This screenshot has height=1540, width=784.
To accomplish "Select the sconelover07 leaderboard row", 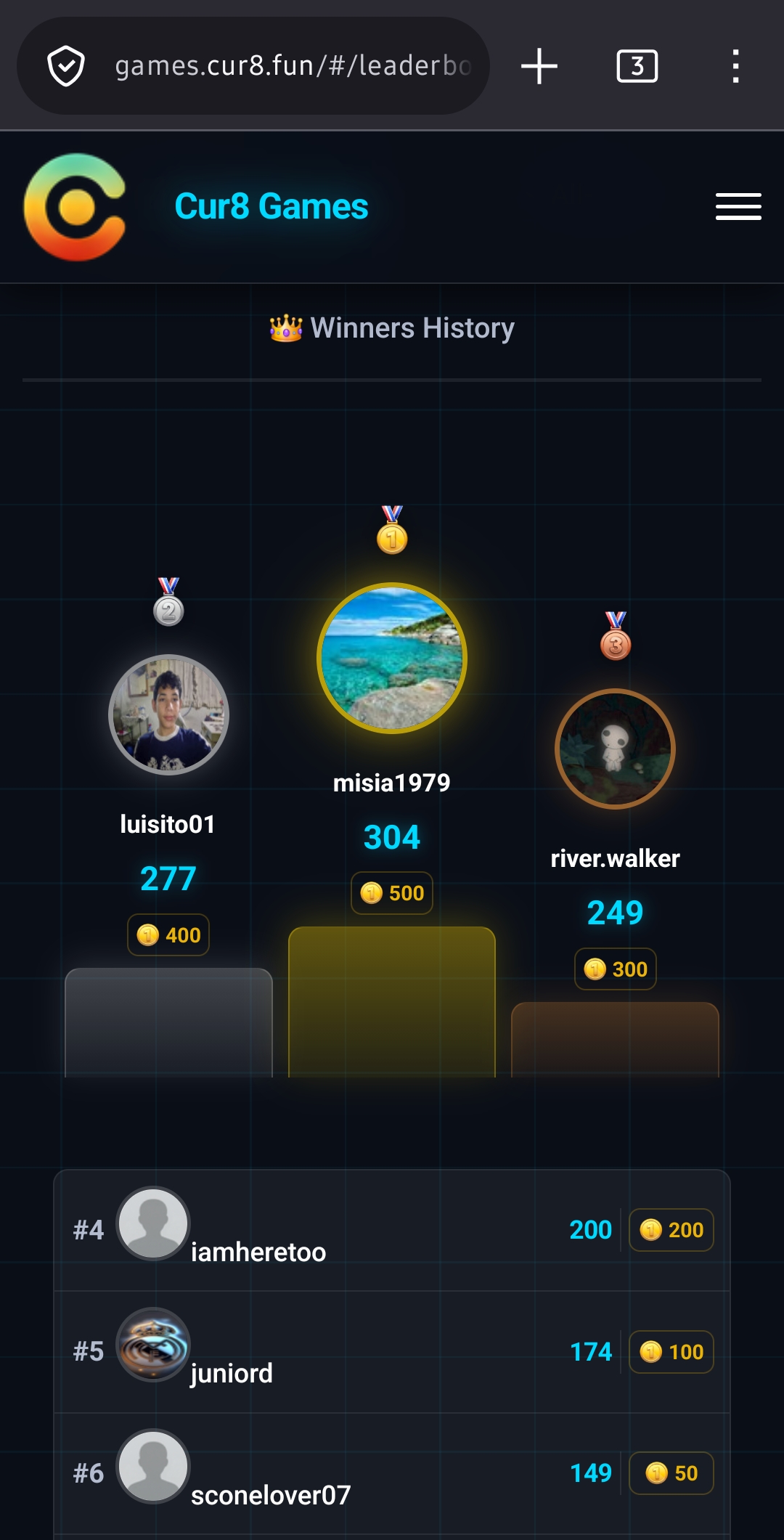I will tap(392, 1473).
